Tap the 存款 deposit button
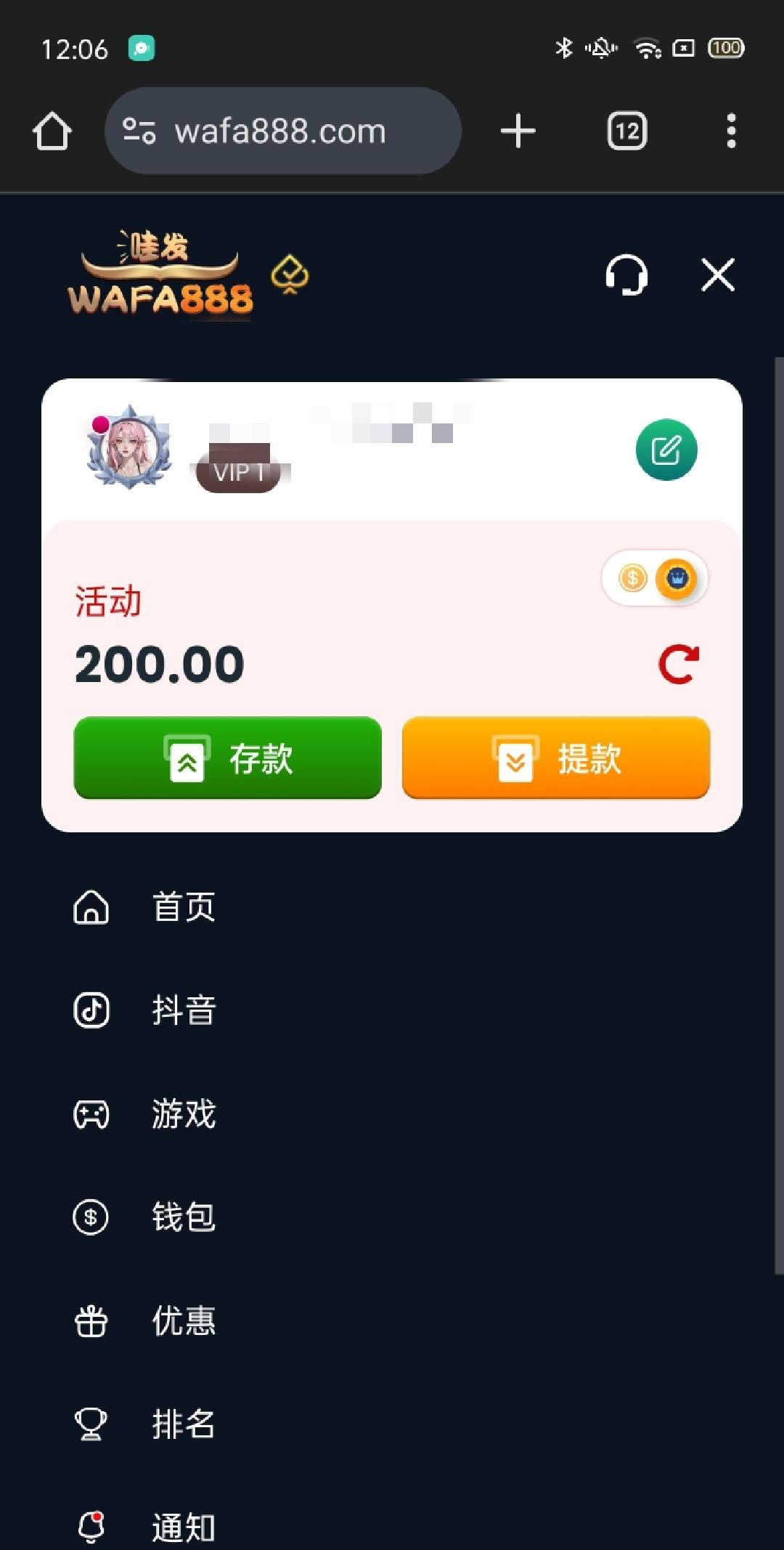The height and width of the screenshot is (1550, 784). 228,758
